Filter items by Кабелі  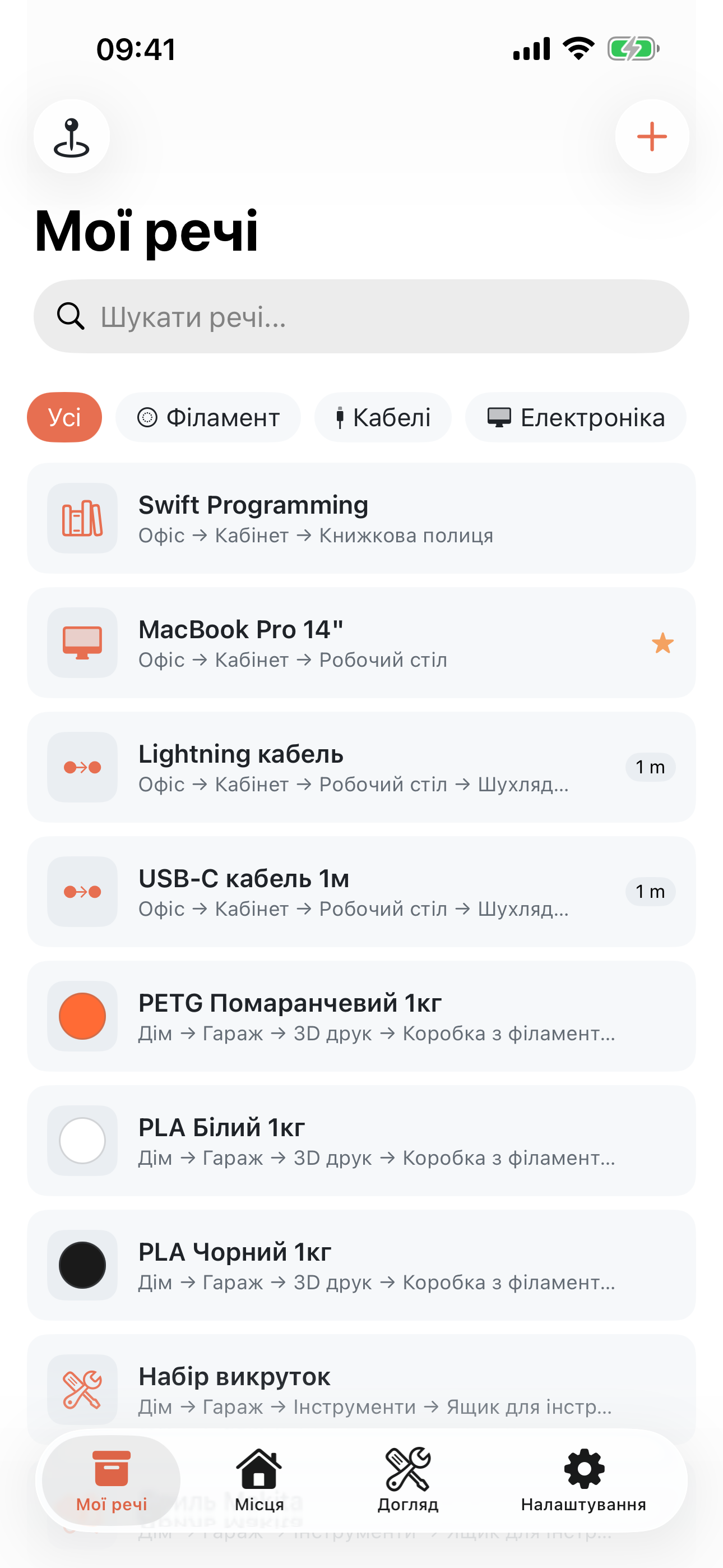pos(382,417)
